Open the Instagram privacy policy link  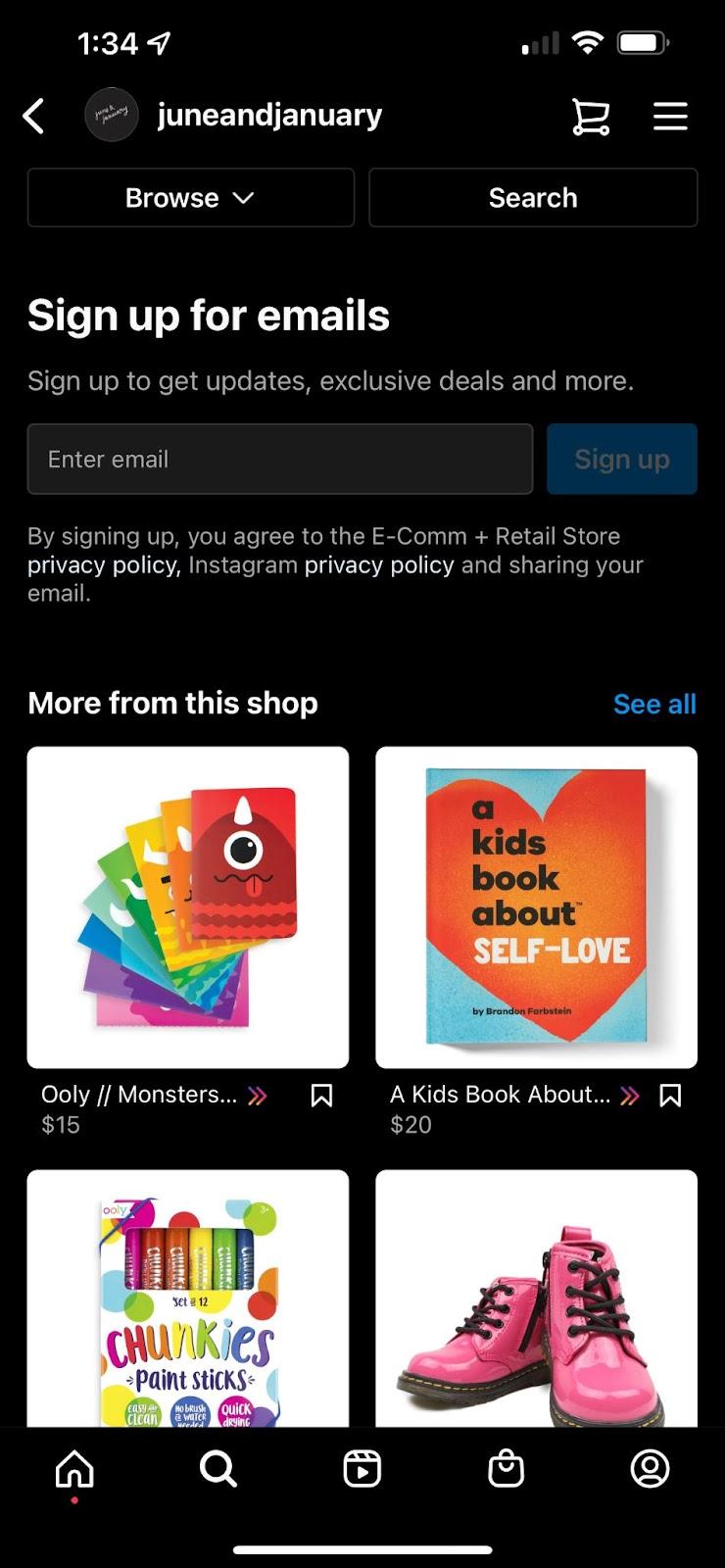click(379, 565)
